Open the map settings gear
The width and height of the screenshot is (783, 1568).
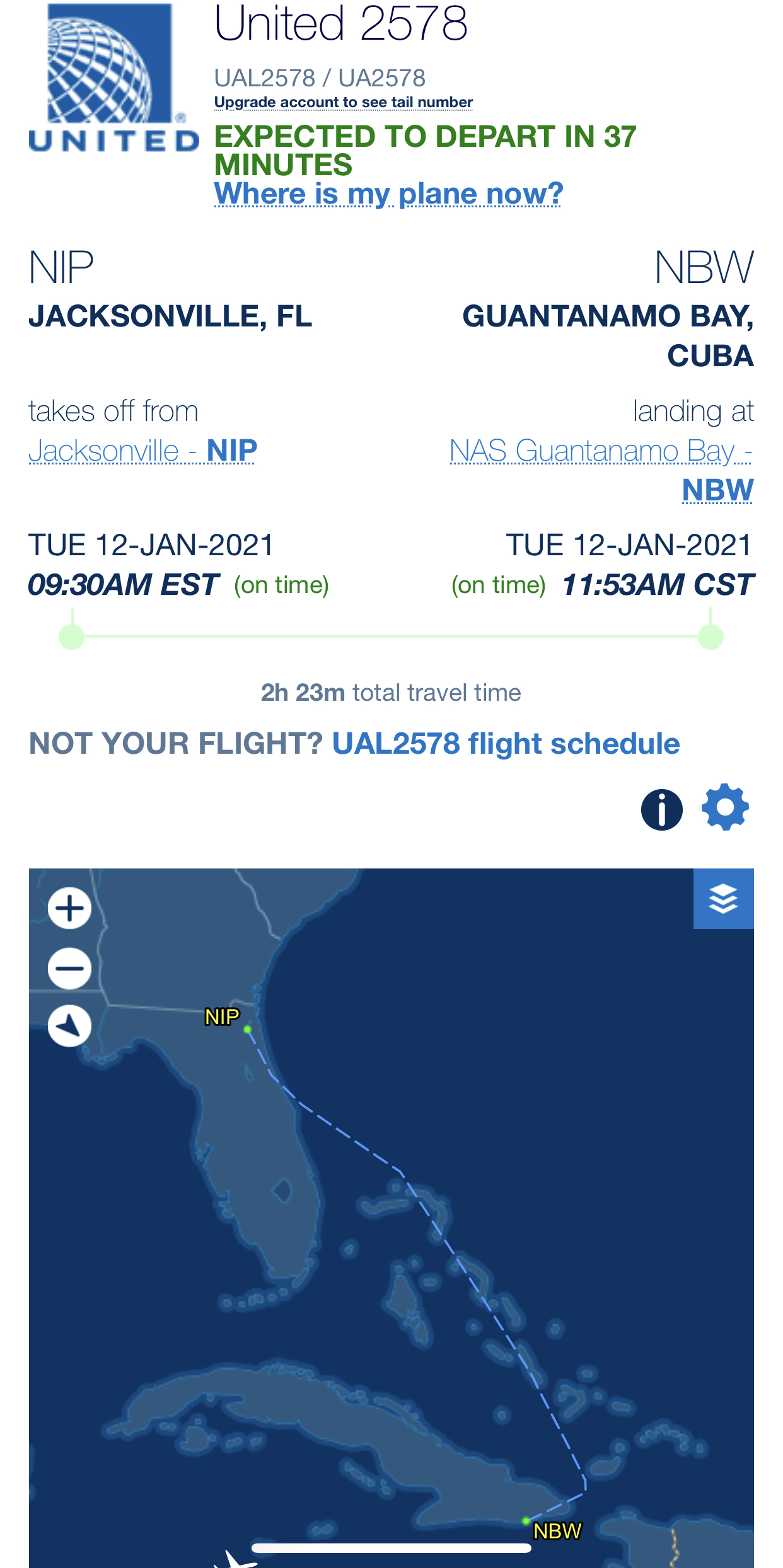pyautogui.click(x=725, y=807)
